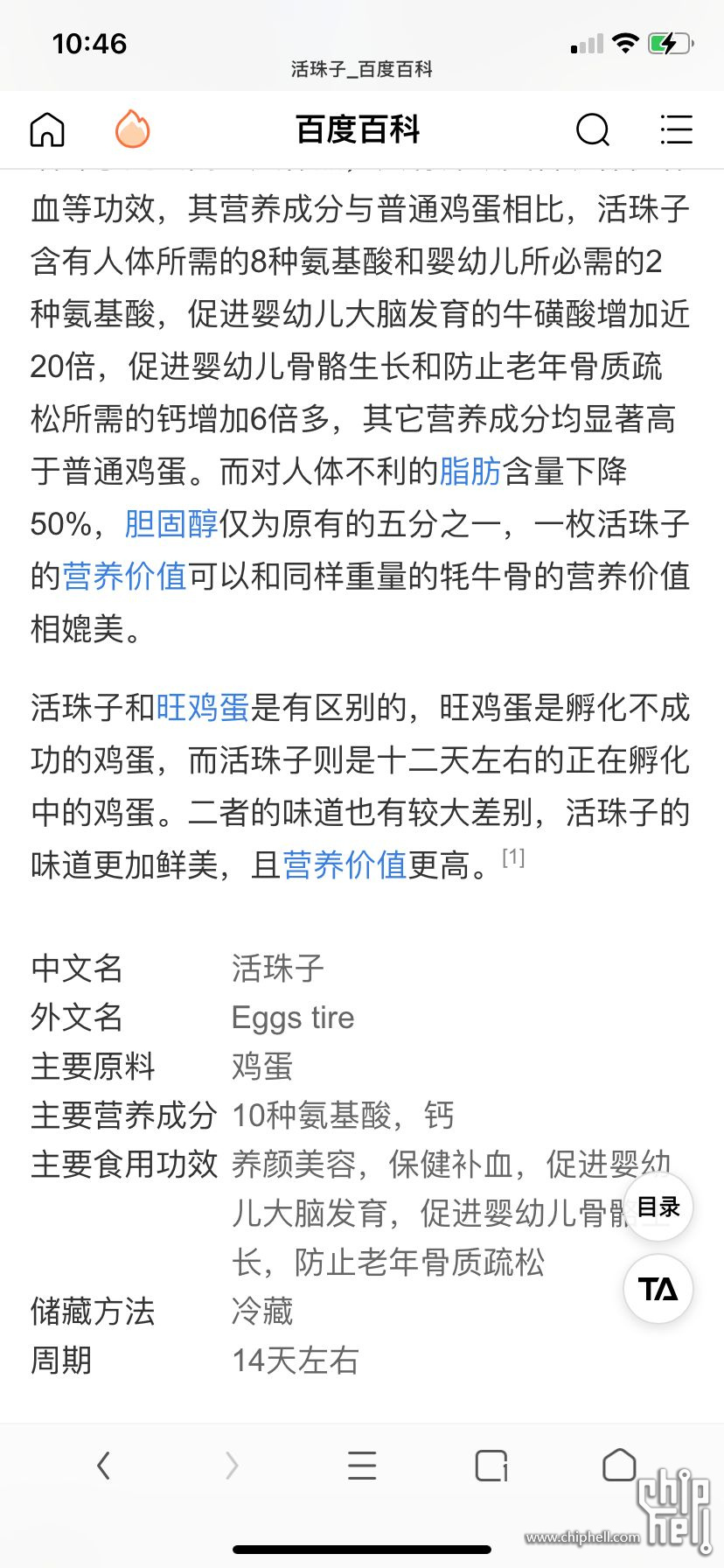Open the 胆固醇 link
Viewport: 724px width, 1568px height.
pos(171,524)
